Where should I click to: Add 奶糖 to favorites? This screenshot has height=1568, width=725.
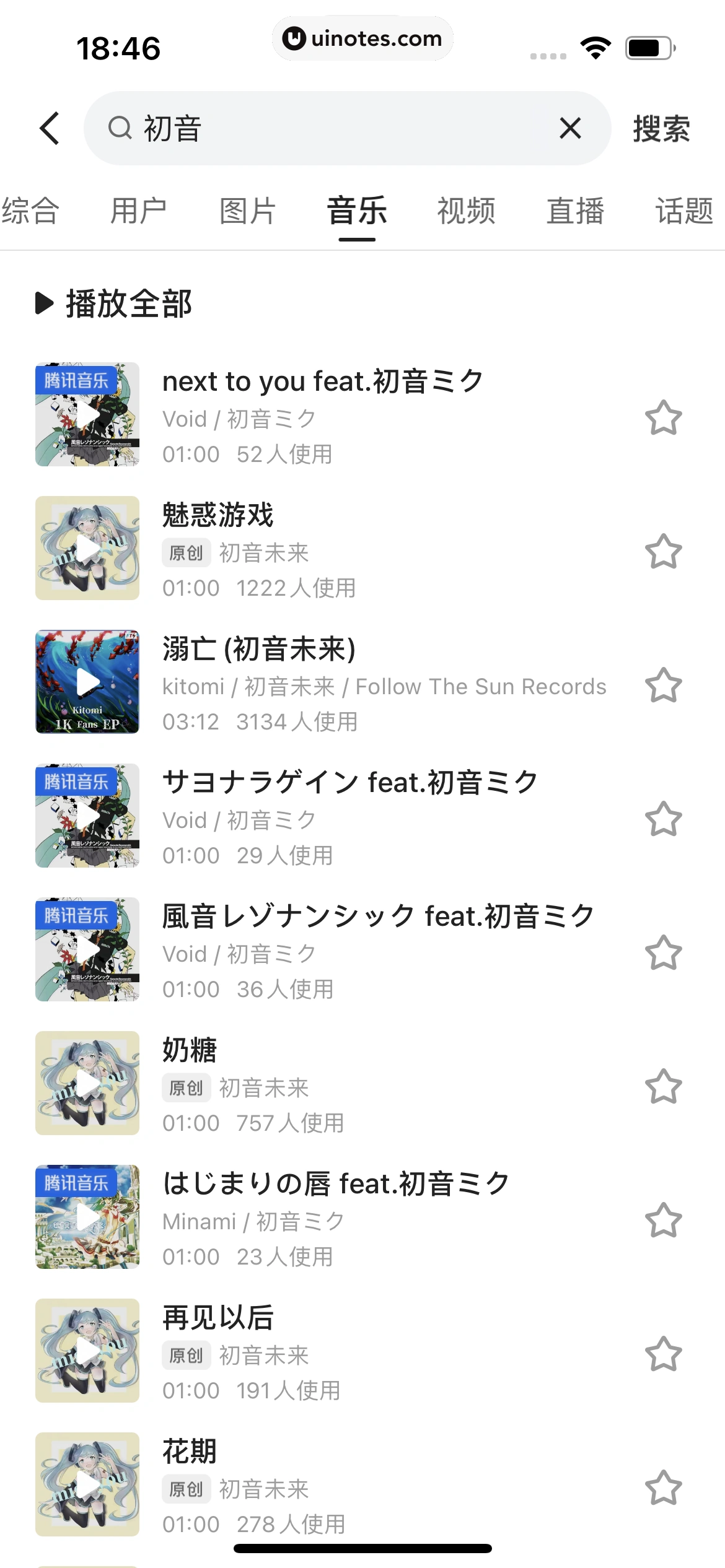pyautogui.click(x=663, y=1086)
